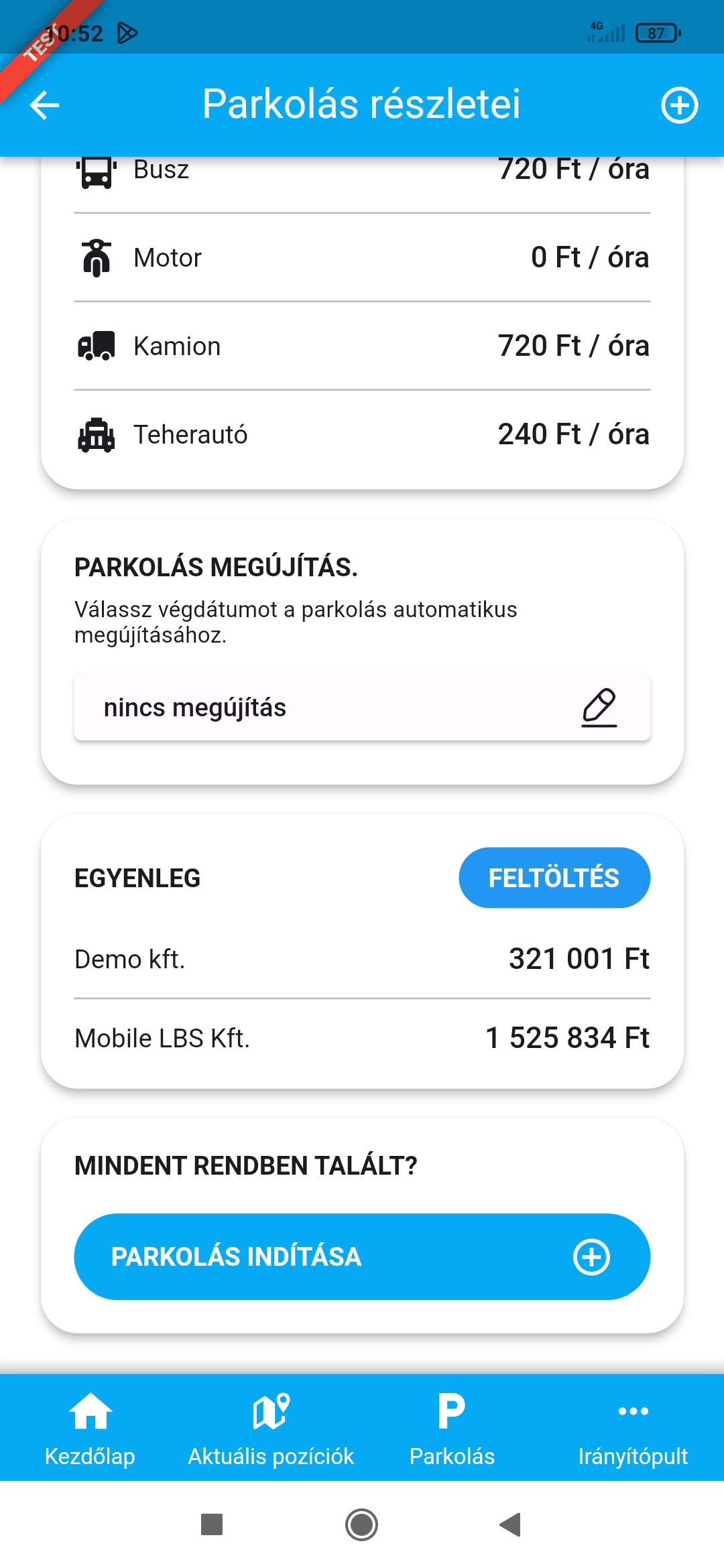Open the Aktuális pozíciók tab
The width and height of the screenshot is (724, 1568).
tap(271, 1427)
